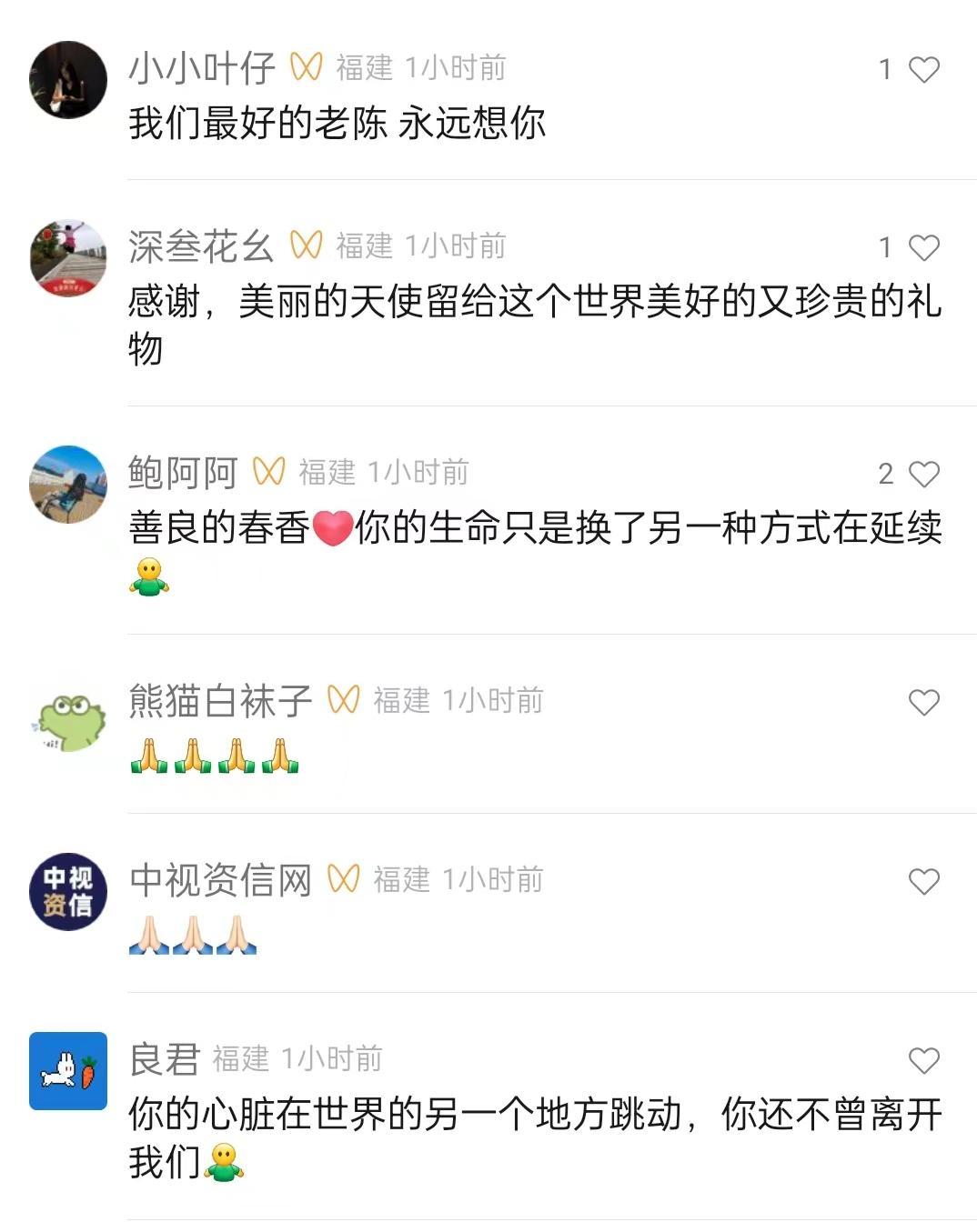The height and width of the screenshot is (1232, 977).
Task: Like the comment by 鲍阿阿
Action: (x=923, y=475)
